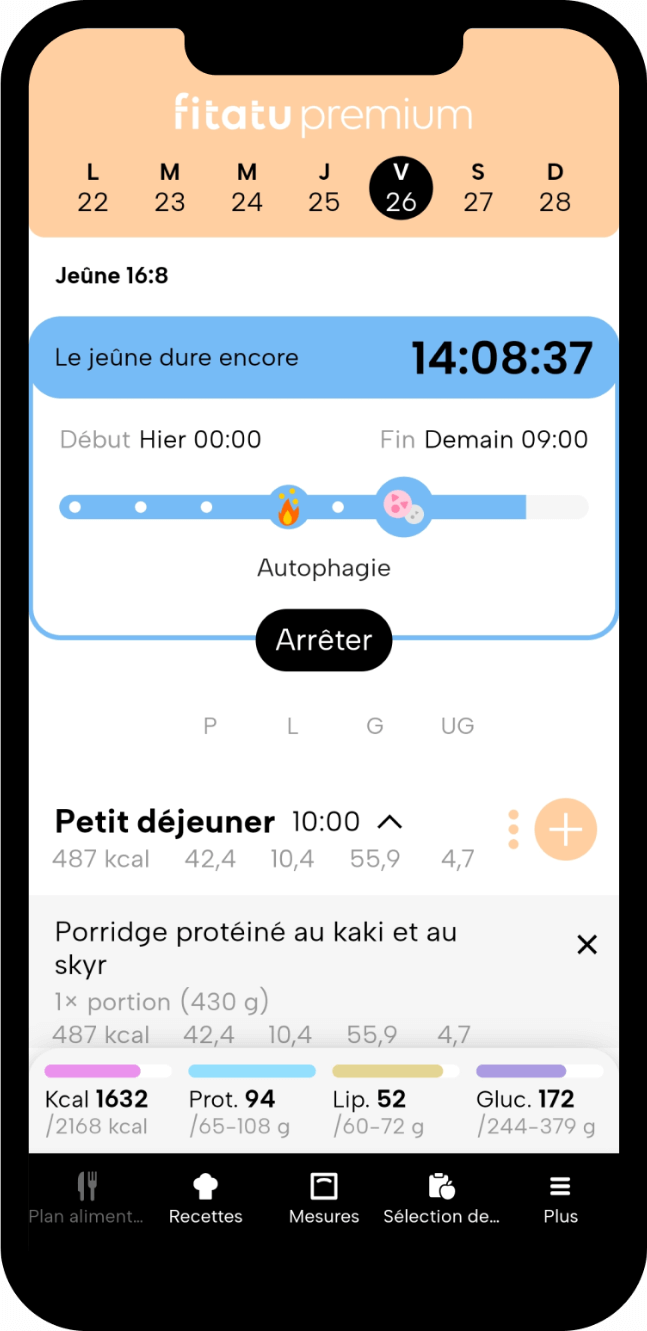Viewport: 647px width, 1331px height.
Task: Add a food to Petit déjeuner
Action: 566,830
